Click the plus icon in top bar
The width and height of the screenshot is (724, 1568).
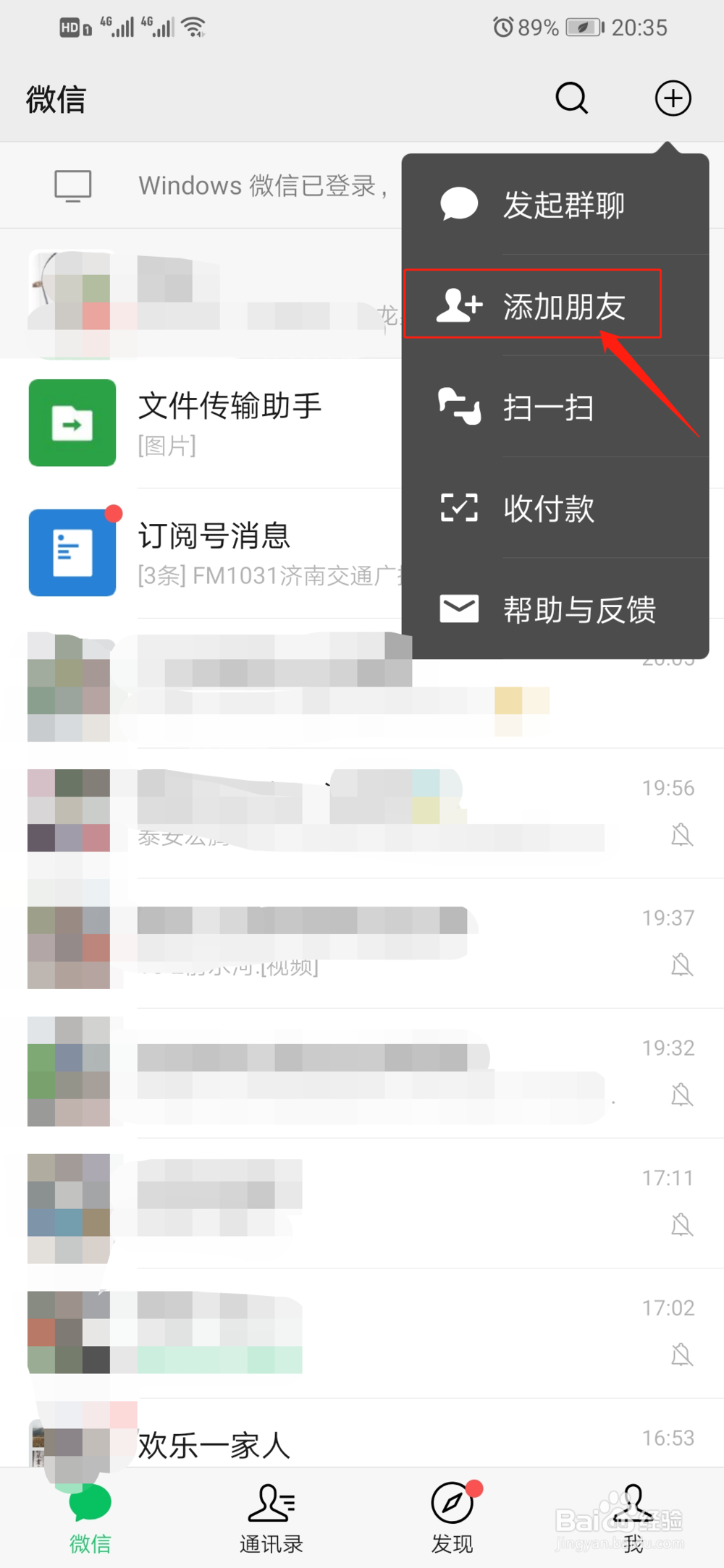click(x=673, y=98)
